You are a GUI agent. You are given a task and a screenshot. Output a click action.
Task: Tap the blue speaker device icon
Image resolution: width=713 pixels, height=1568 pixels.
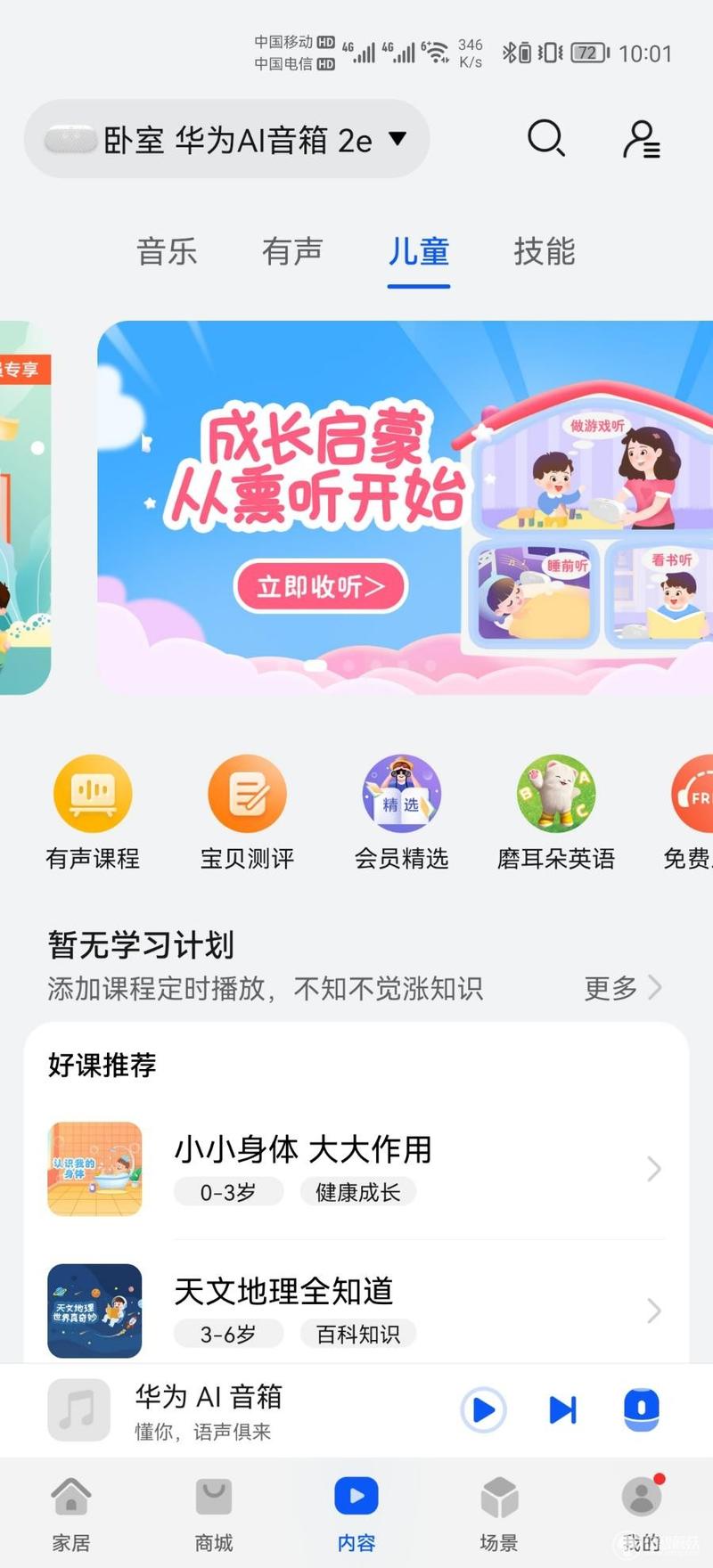point(641,1410)
